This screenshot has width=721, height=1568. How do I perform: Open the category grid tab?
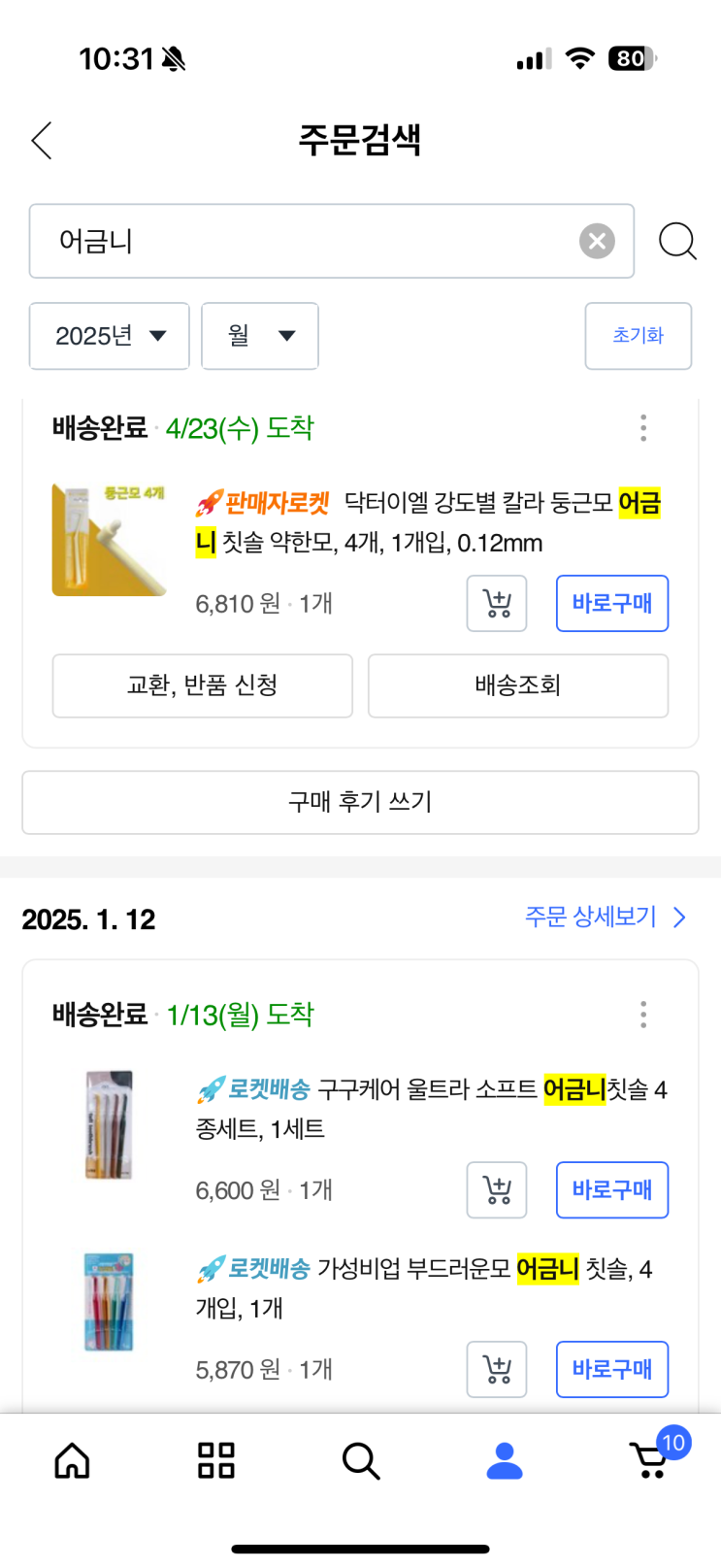(x=215, y=1460)
